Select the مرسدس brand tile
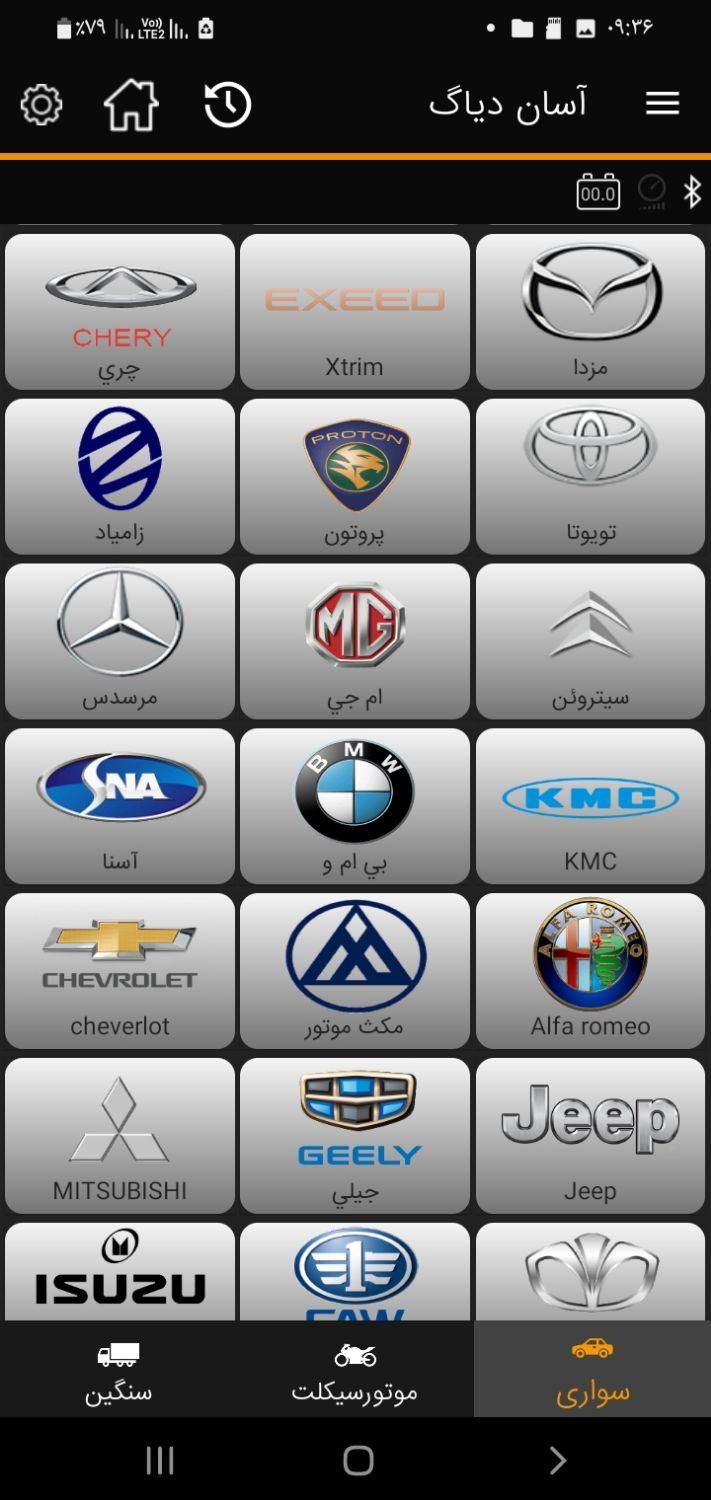 (120, 641)
